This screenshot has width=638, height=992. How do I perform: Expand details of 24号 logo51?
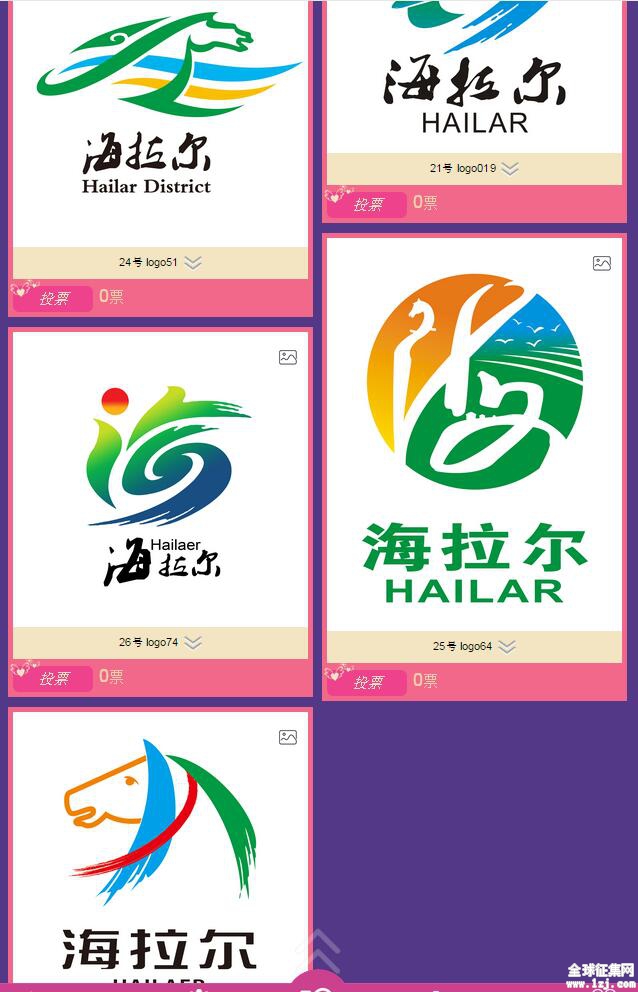[x=193, y=262]
